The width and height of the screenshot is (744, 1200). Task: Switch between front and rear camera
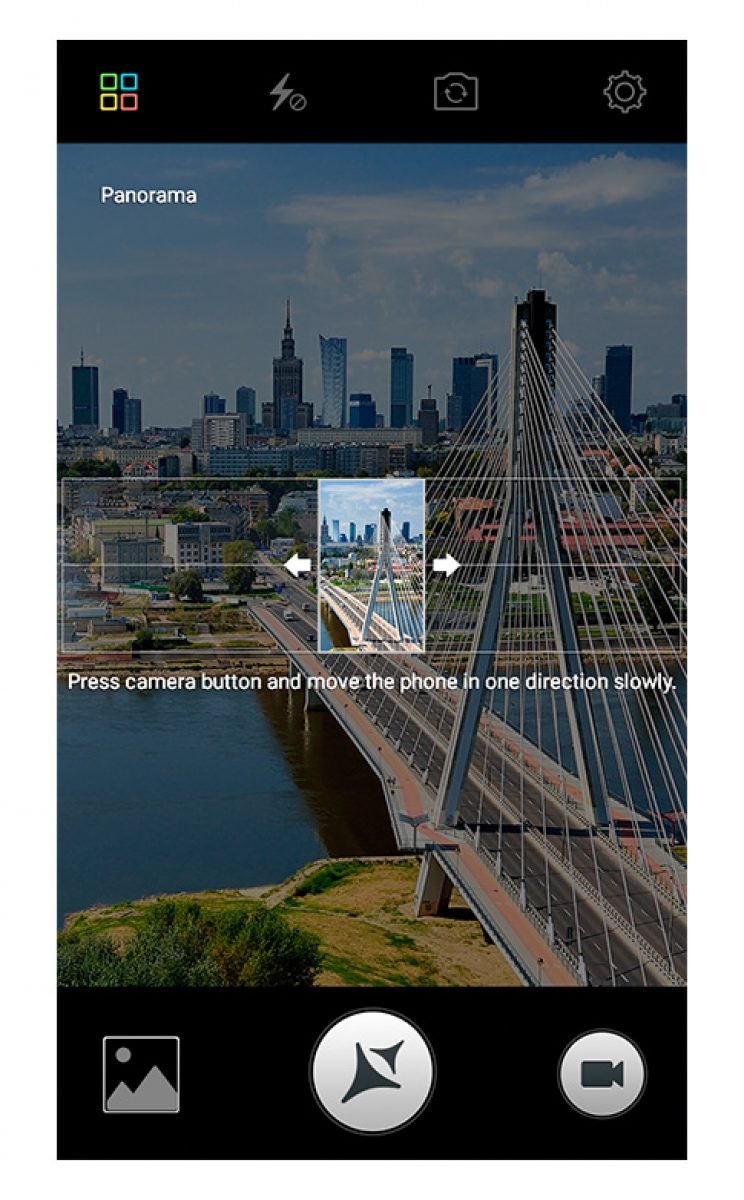(456, 93)
